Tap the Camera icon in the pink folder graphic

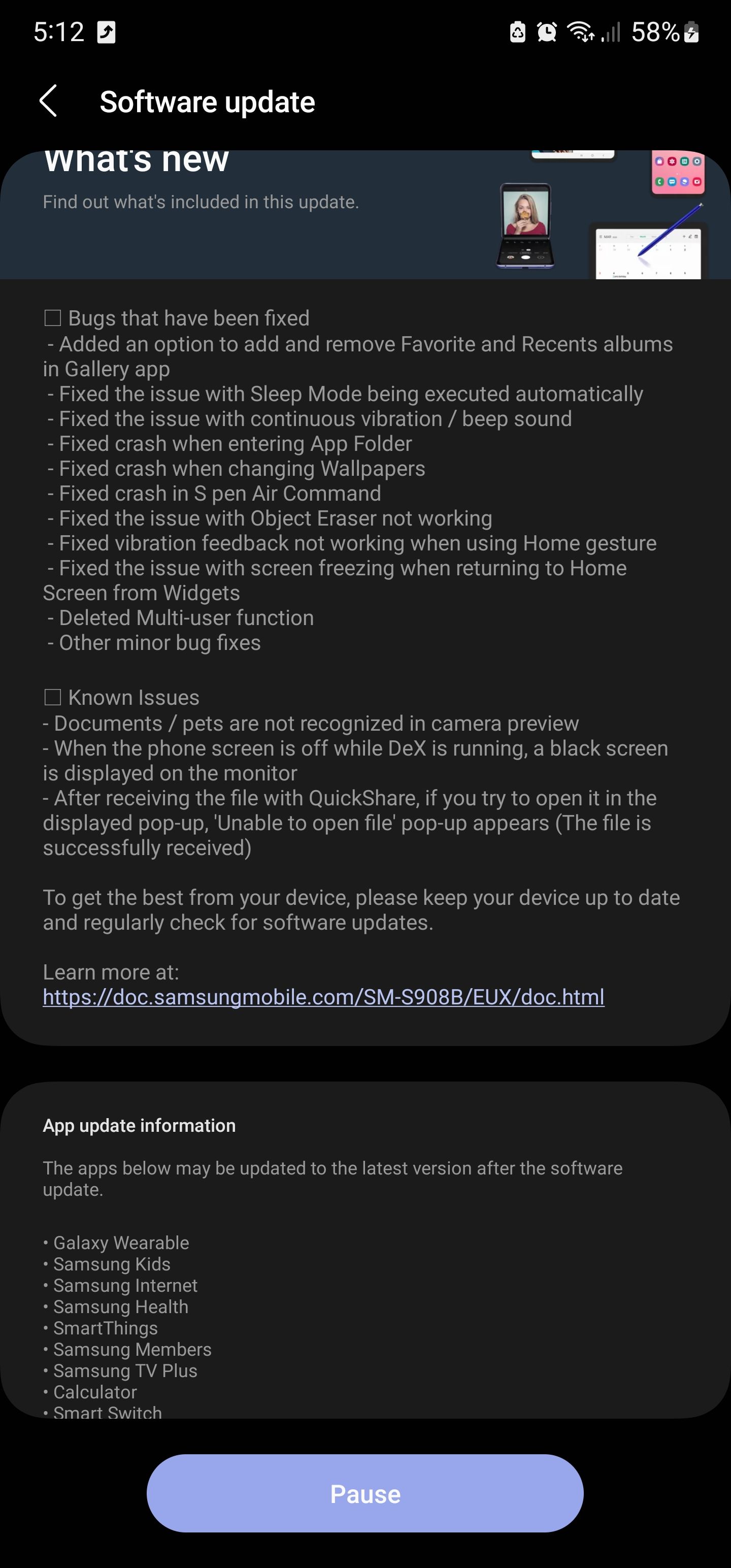(x=697, y=181)
